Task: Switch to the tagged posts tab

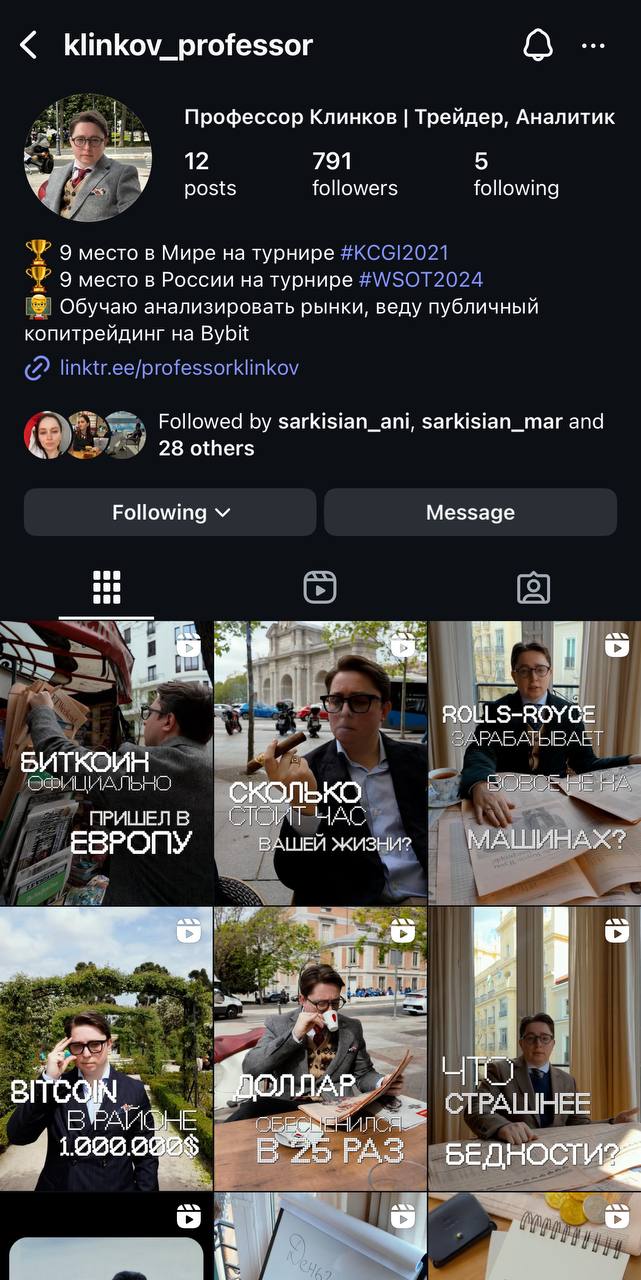Action: pos(533,588)
